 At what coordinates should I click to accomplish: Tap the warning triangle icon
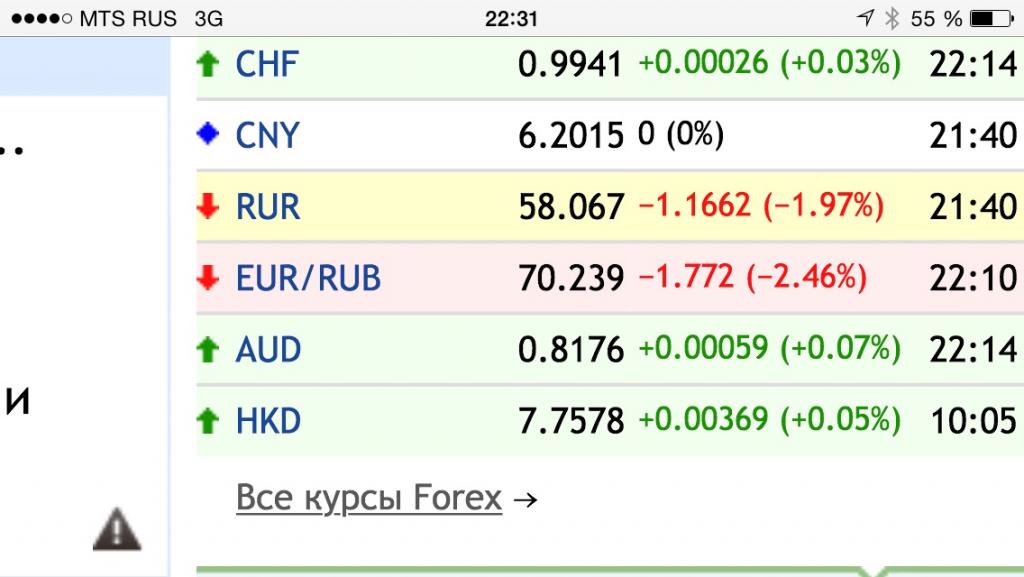tap(117, 529)
